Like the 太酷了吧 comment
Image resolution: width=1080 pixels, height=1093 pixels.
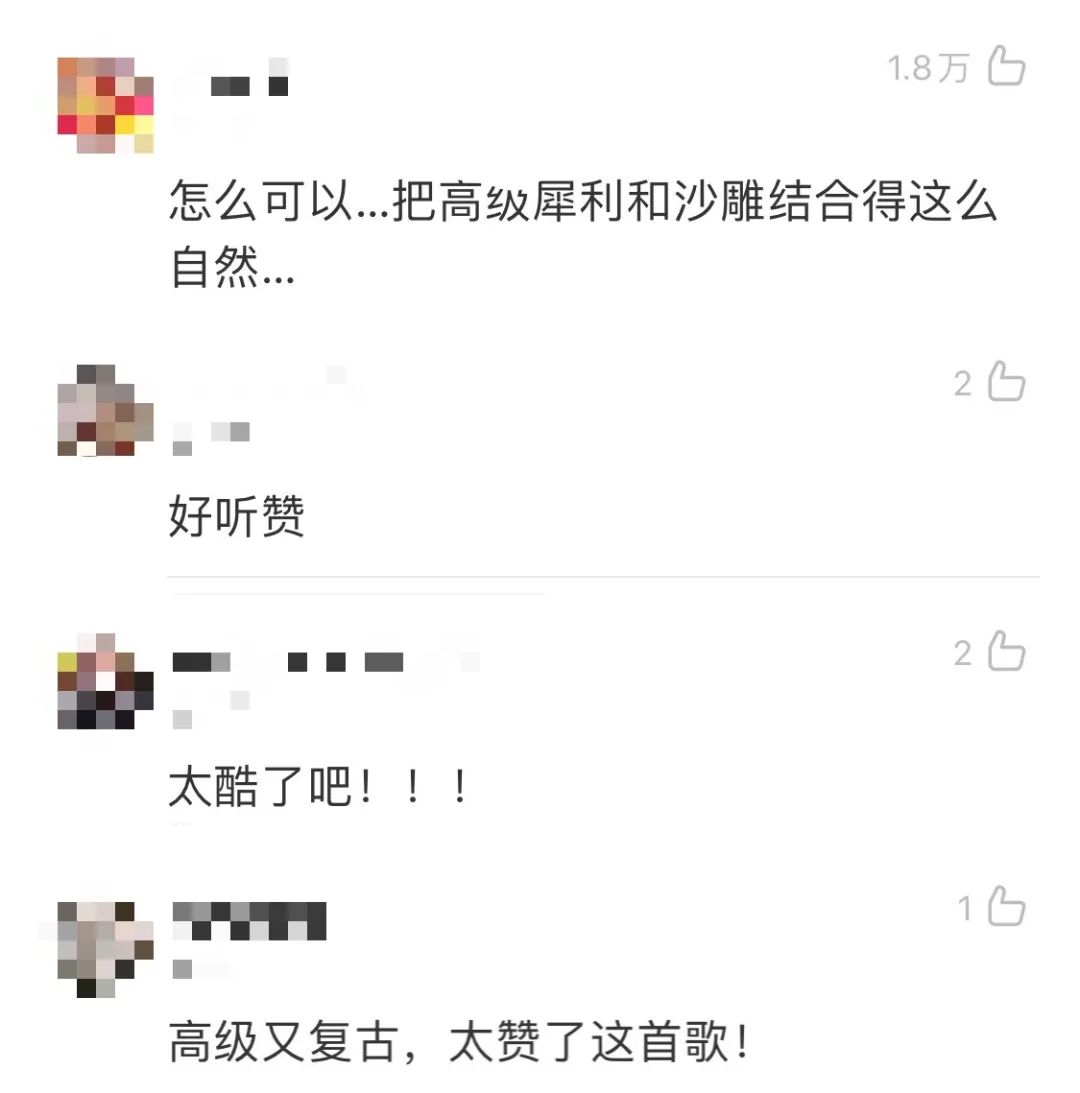[1006, 651]
